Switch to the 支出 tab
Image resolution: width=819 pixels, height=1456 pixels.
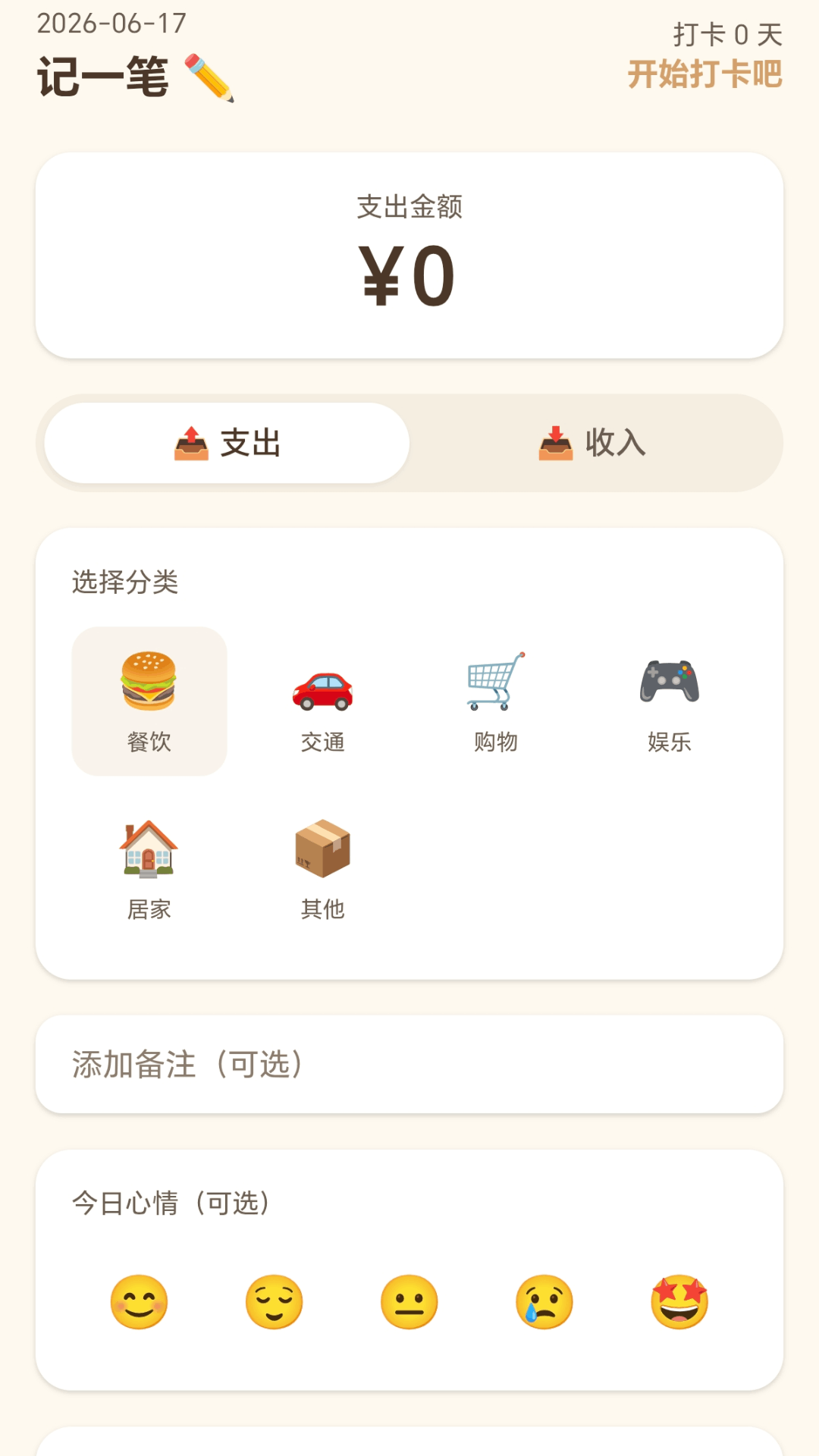click(x=227, y=443)
